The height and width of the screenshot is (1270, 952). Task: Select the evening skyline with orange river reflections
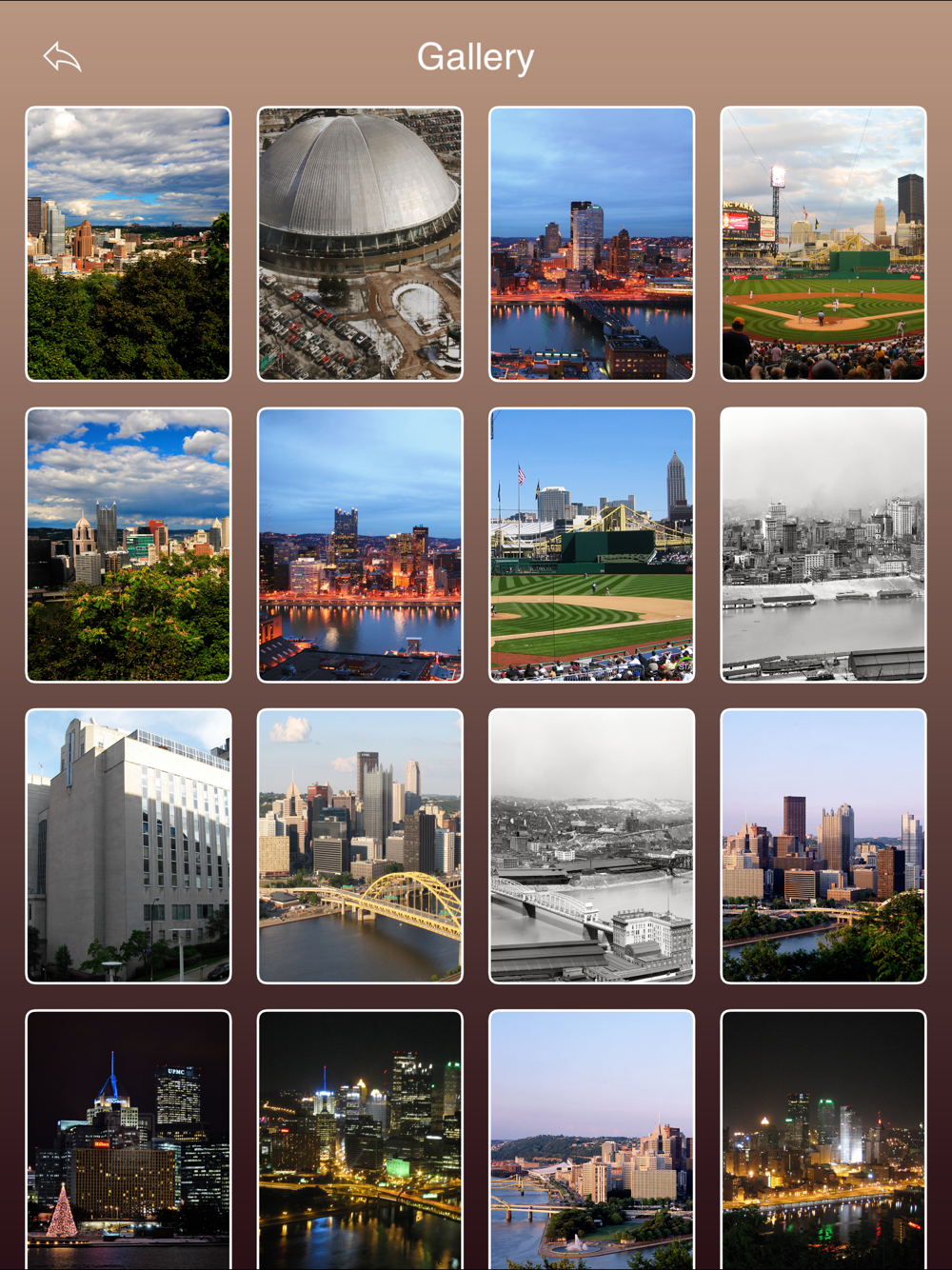360,545
